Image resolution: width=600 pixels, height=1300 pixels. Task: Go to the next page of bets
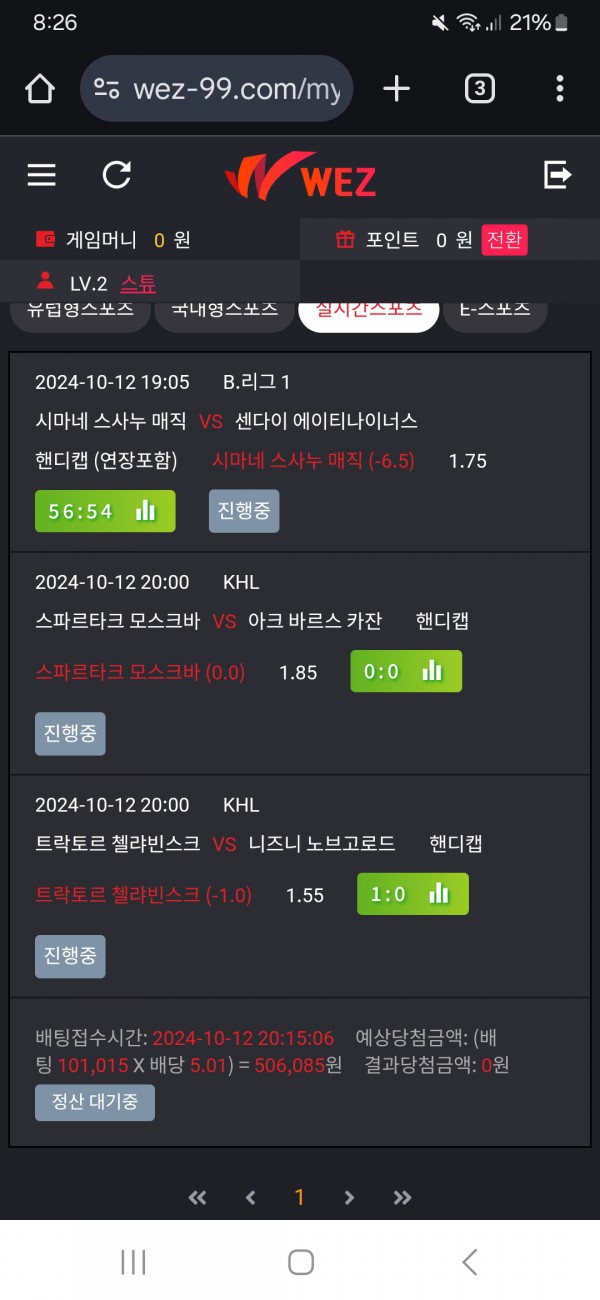(x=349, y=1197)
